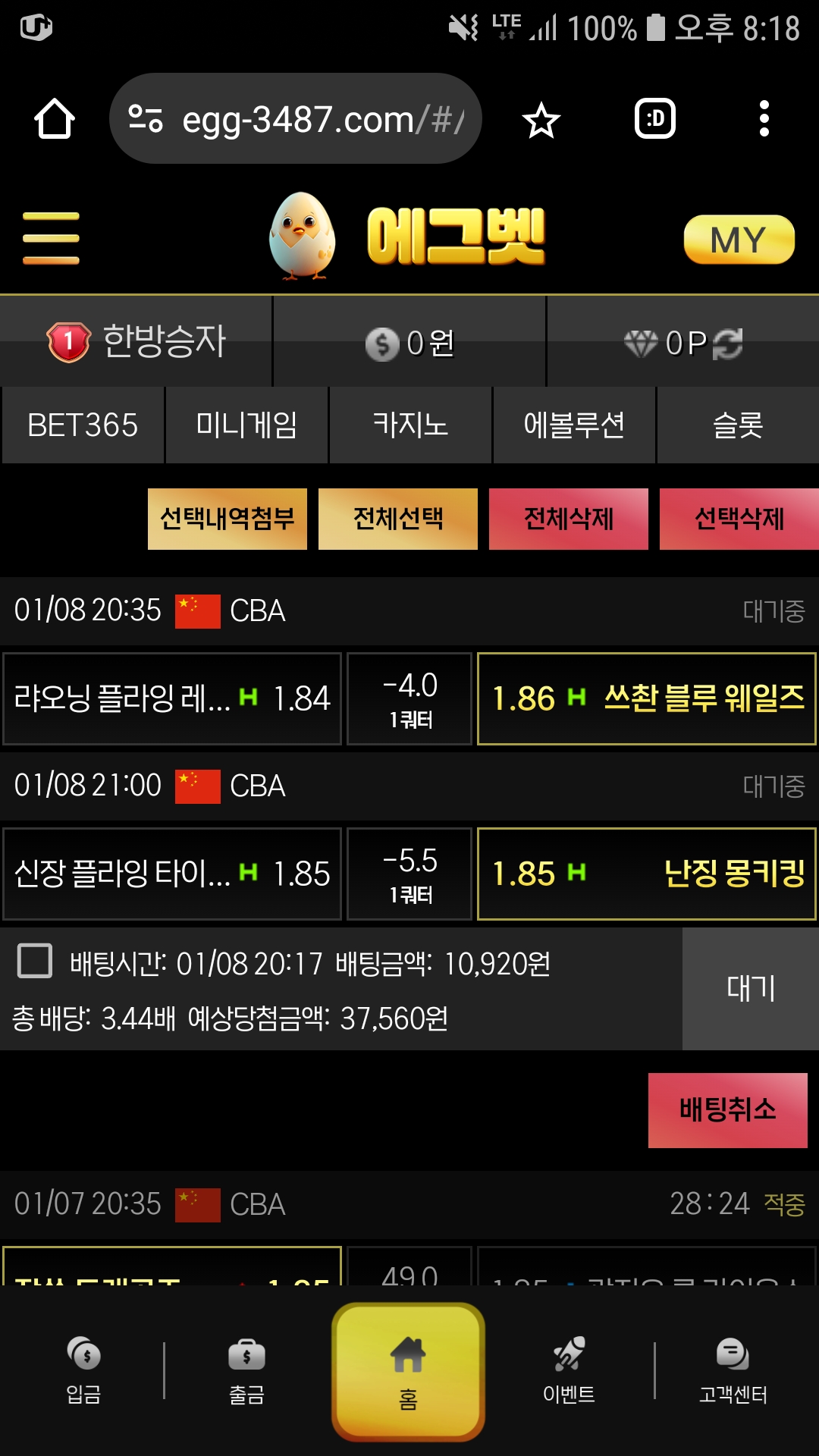Tap 선택내역첨부 button
This screenshot has width=819, height=1456.
coord(227,519)
